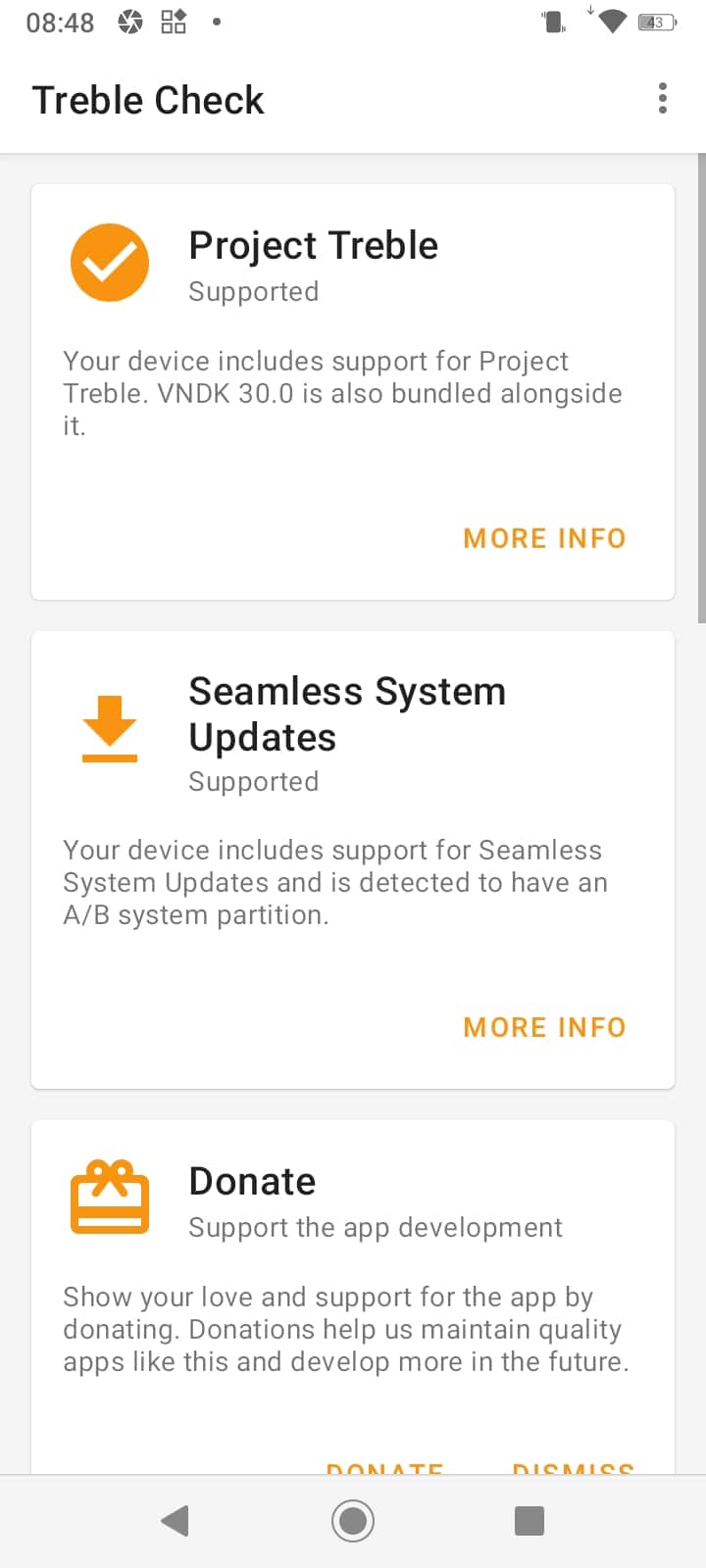
Task: Tap More Info on the Project Treble card
Action: [544, 538]
